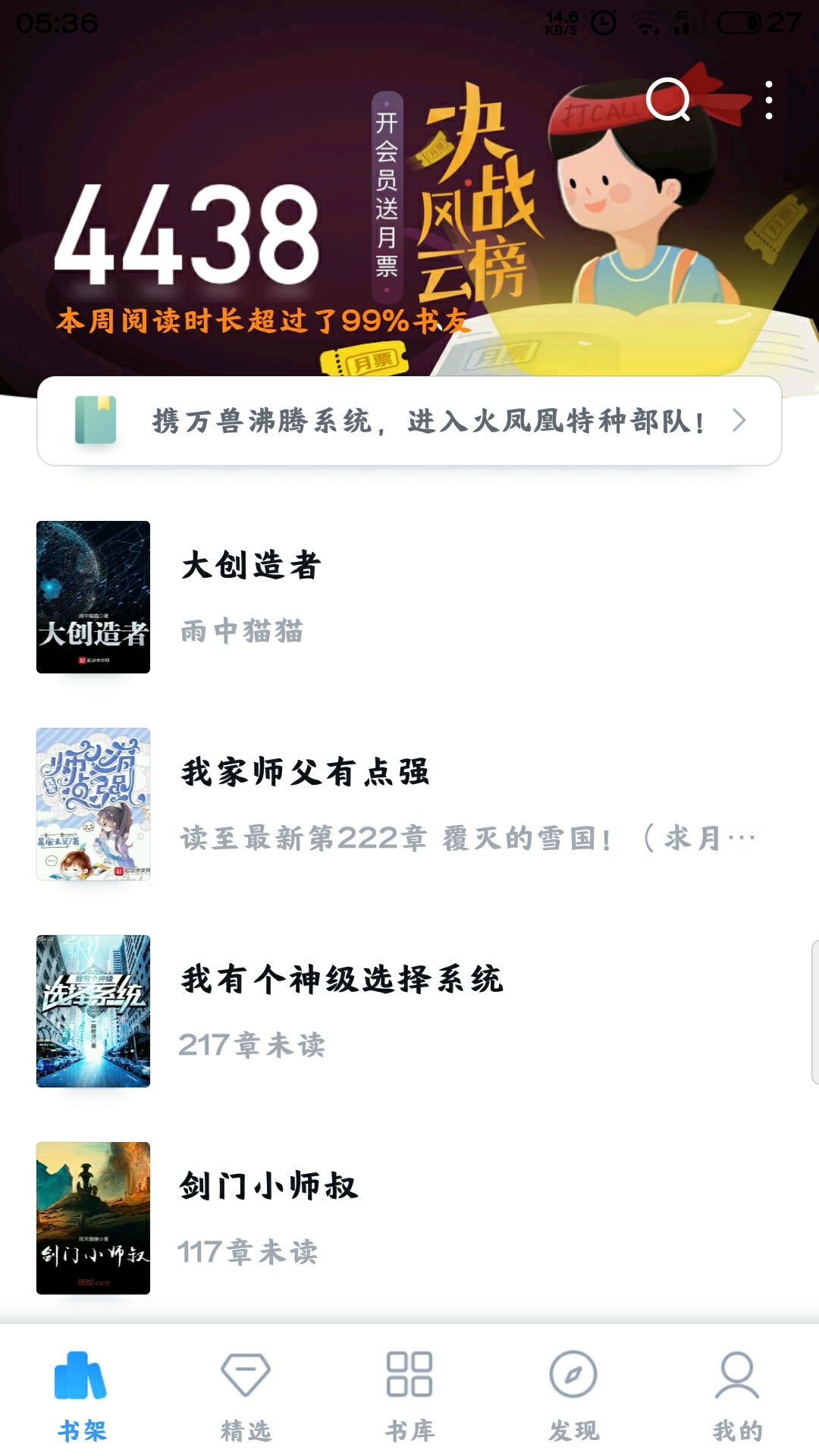Switch to the 书架 tab
This screenshot has width=819, height=1456.
coord(81,1397)
